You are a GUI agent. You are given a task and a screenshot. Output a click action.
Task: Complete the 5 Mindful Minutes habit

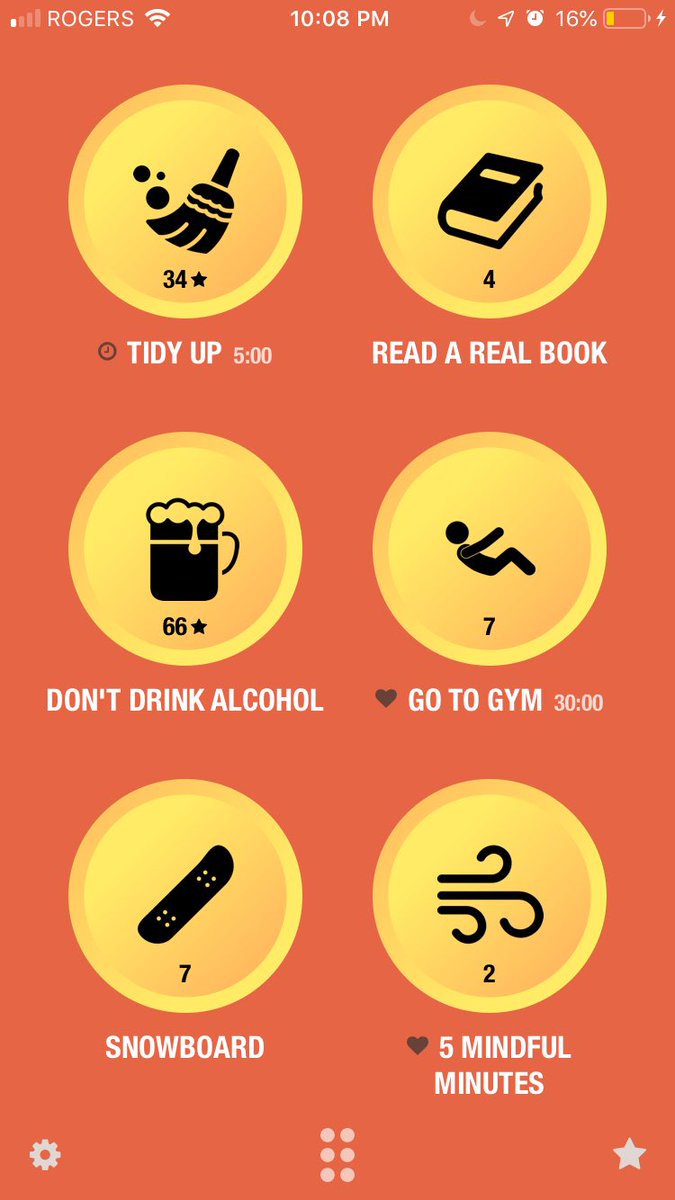pos(489,895)
